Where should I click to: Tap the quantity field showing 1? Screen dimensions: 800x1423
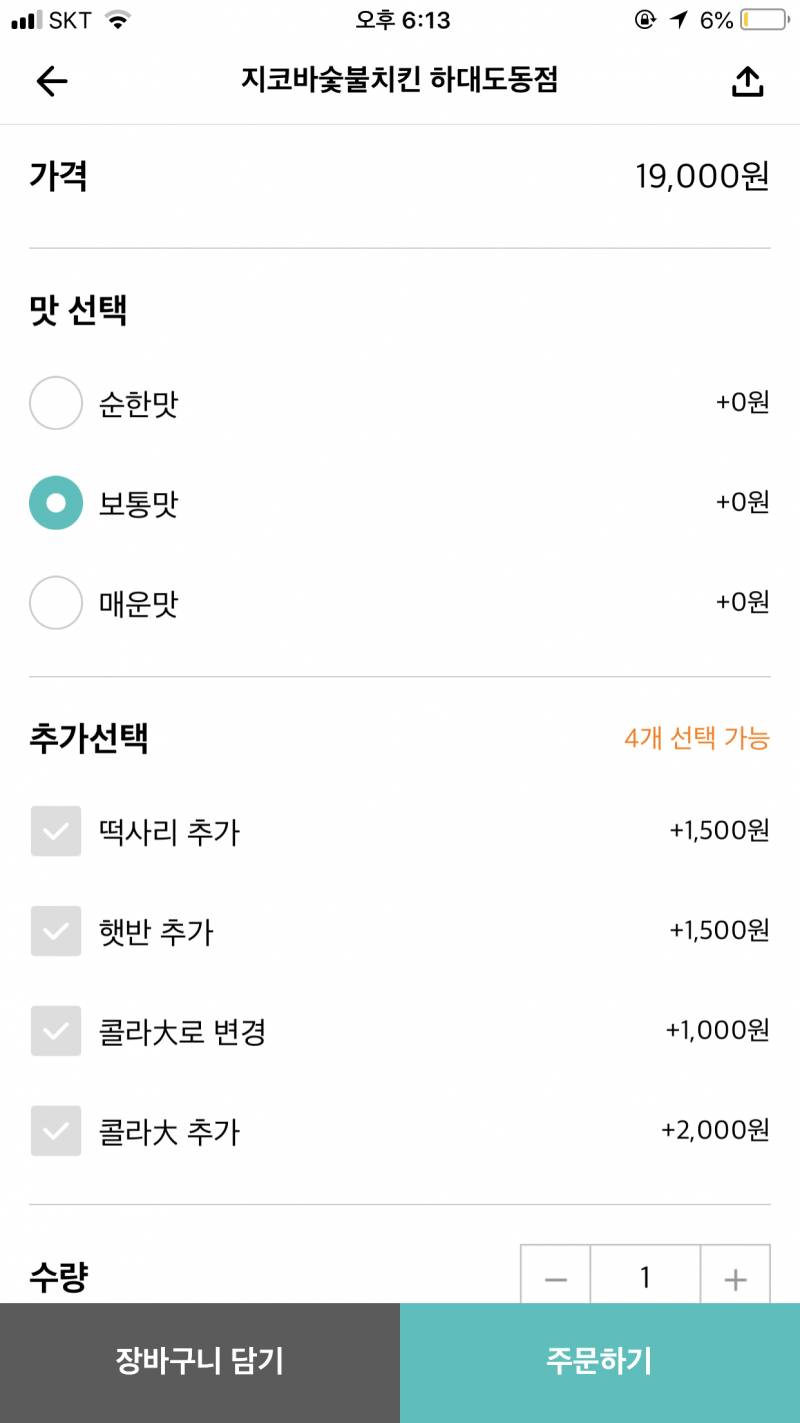(645, 1276)
